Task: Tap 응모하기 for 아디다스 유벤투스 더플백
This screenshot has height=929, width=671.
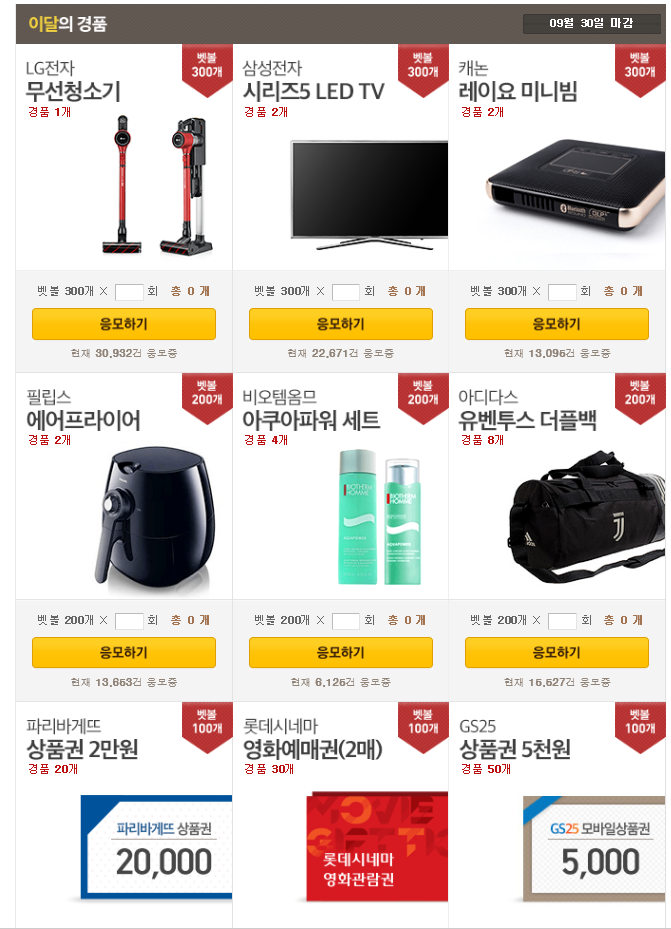Action: tap(556, 653)
